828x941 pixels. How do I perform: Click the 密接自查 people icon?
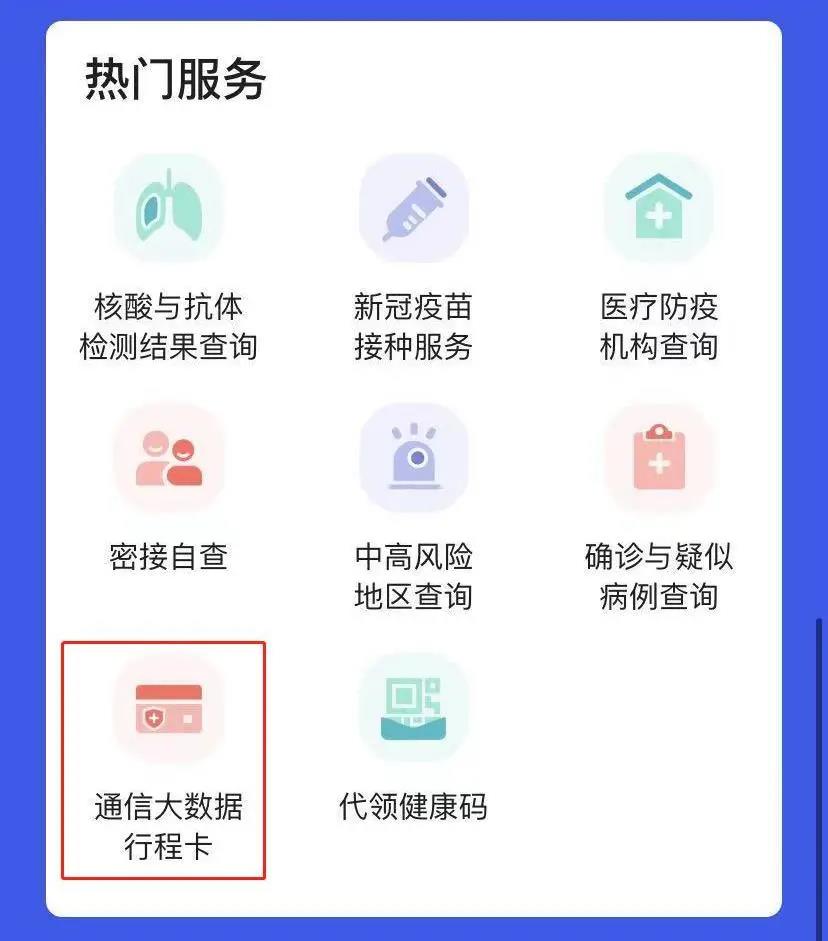[168, 457]
